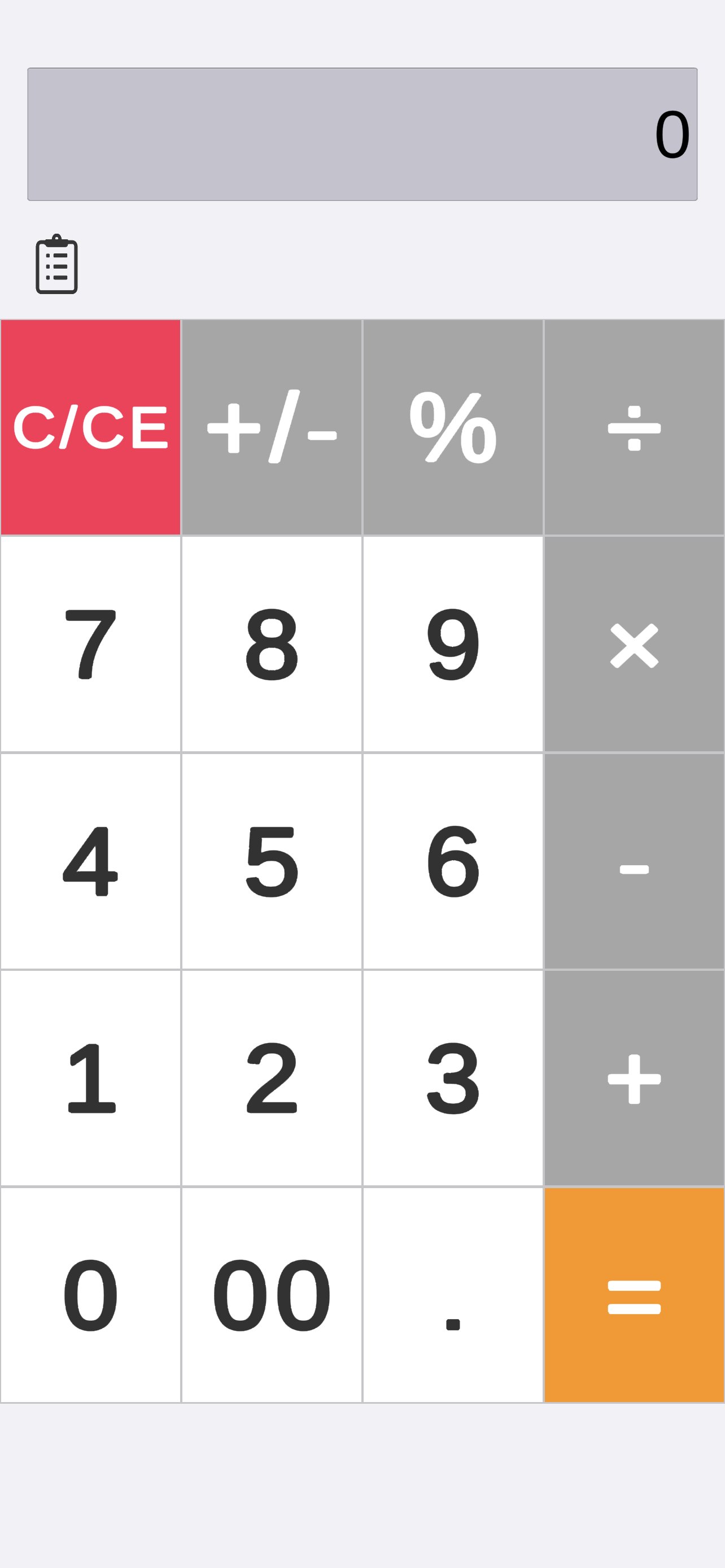The height and width of the screenshot is (1568, 725).
Task: Select the division operator
Action: 634,427
